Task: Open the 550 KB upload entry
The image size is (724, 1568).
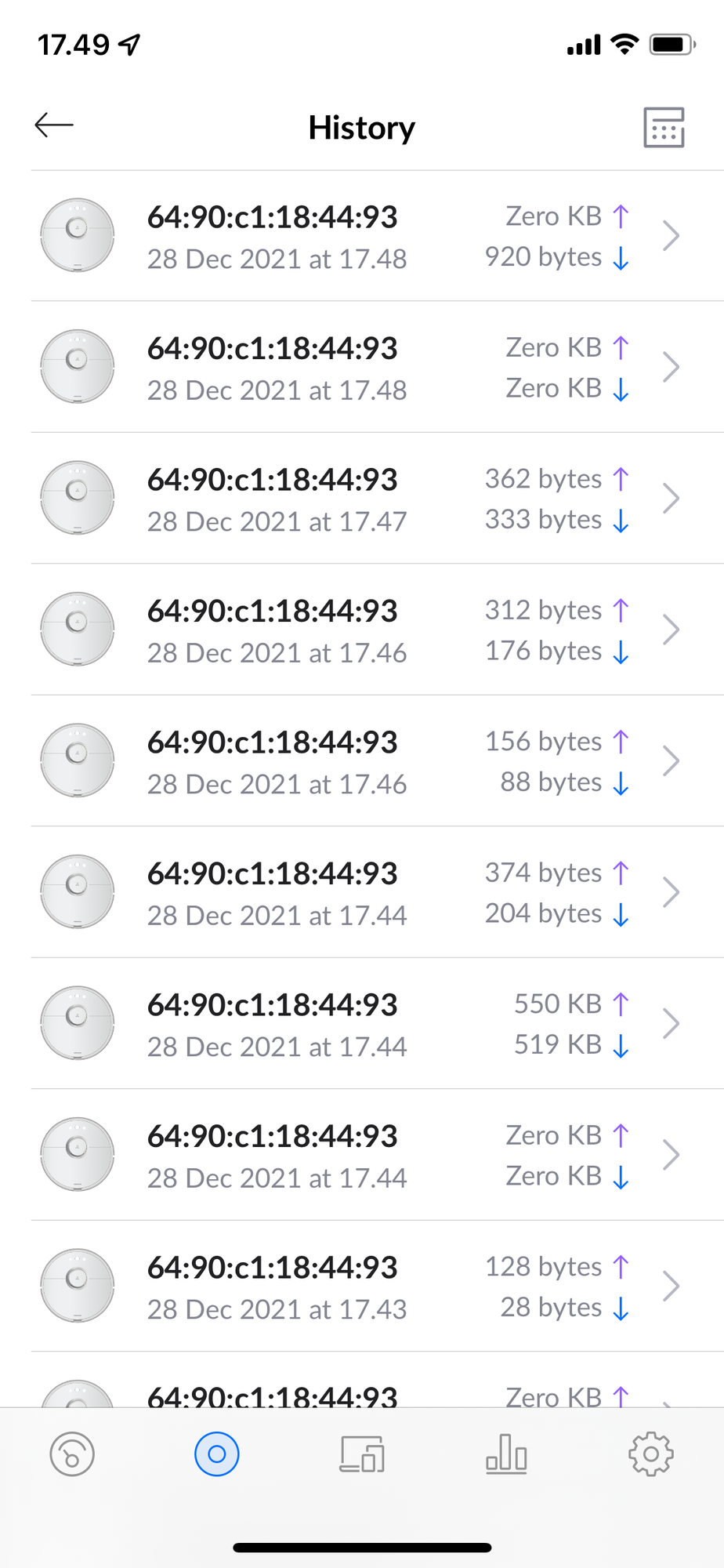Action: pos(377,1024)
